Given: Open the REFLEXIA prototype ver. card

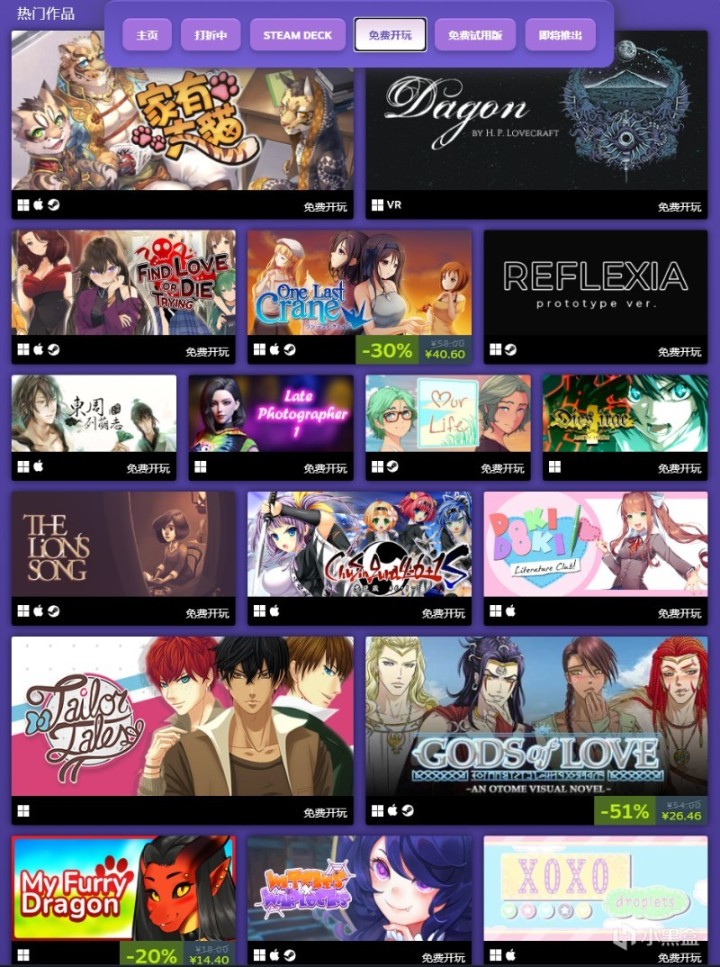Looking at the screenshot, I should [595, 283].
